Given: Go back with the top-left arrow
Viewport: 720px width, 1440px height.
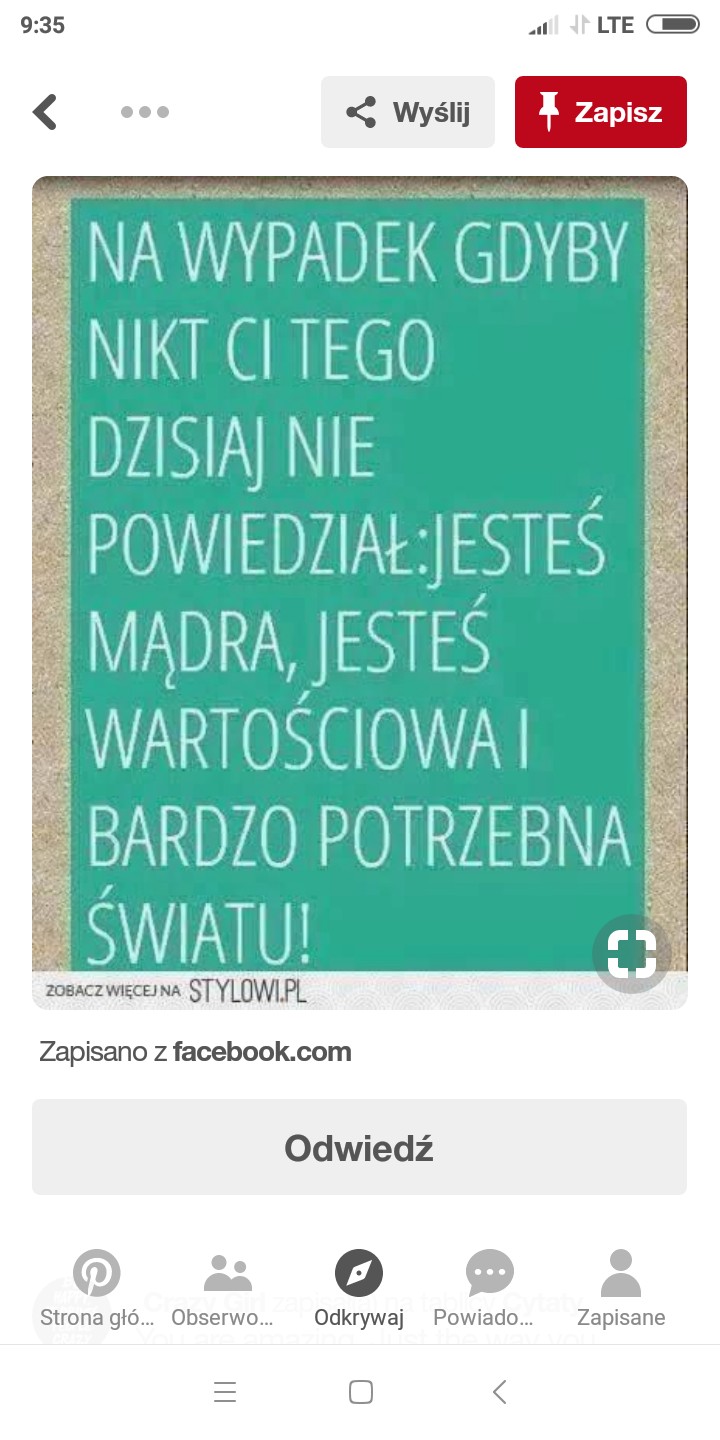Looking at the screenshot, I should pos(45,112).
